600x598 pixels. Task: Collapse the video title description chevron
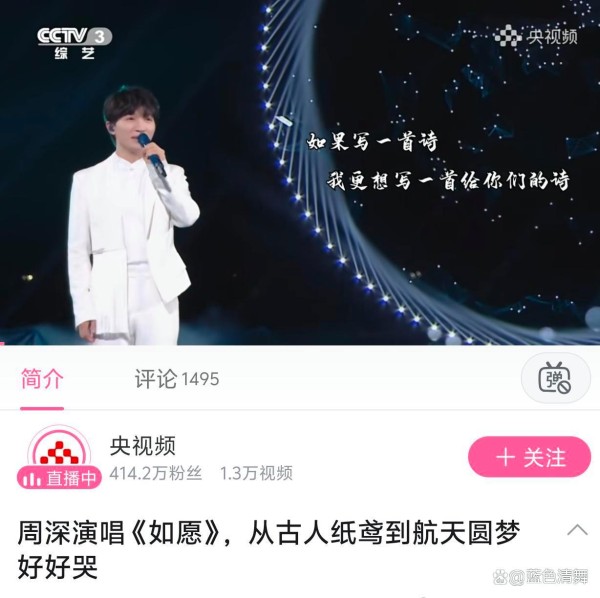[x=577, y=530]
